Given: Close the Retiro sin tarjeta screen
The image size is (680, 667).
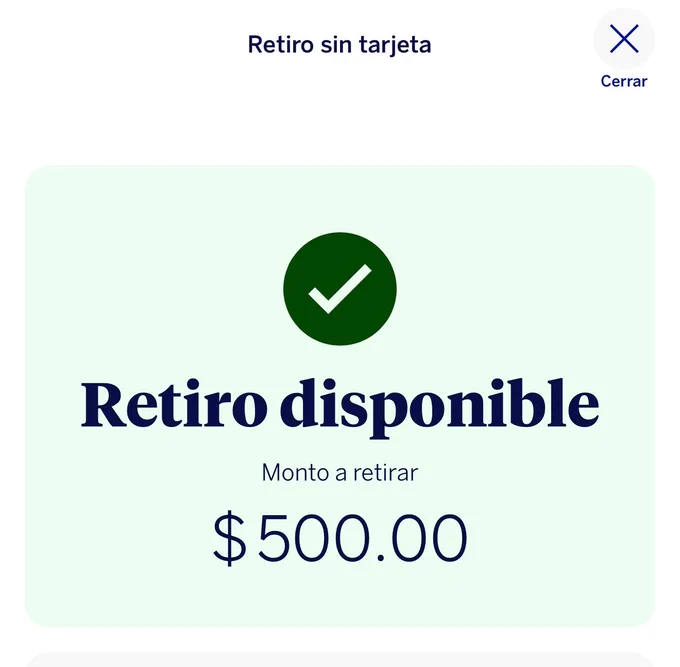Looking at the screenshot, I should 624,39.
